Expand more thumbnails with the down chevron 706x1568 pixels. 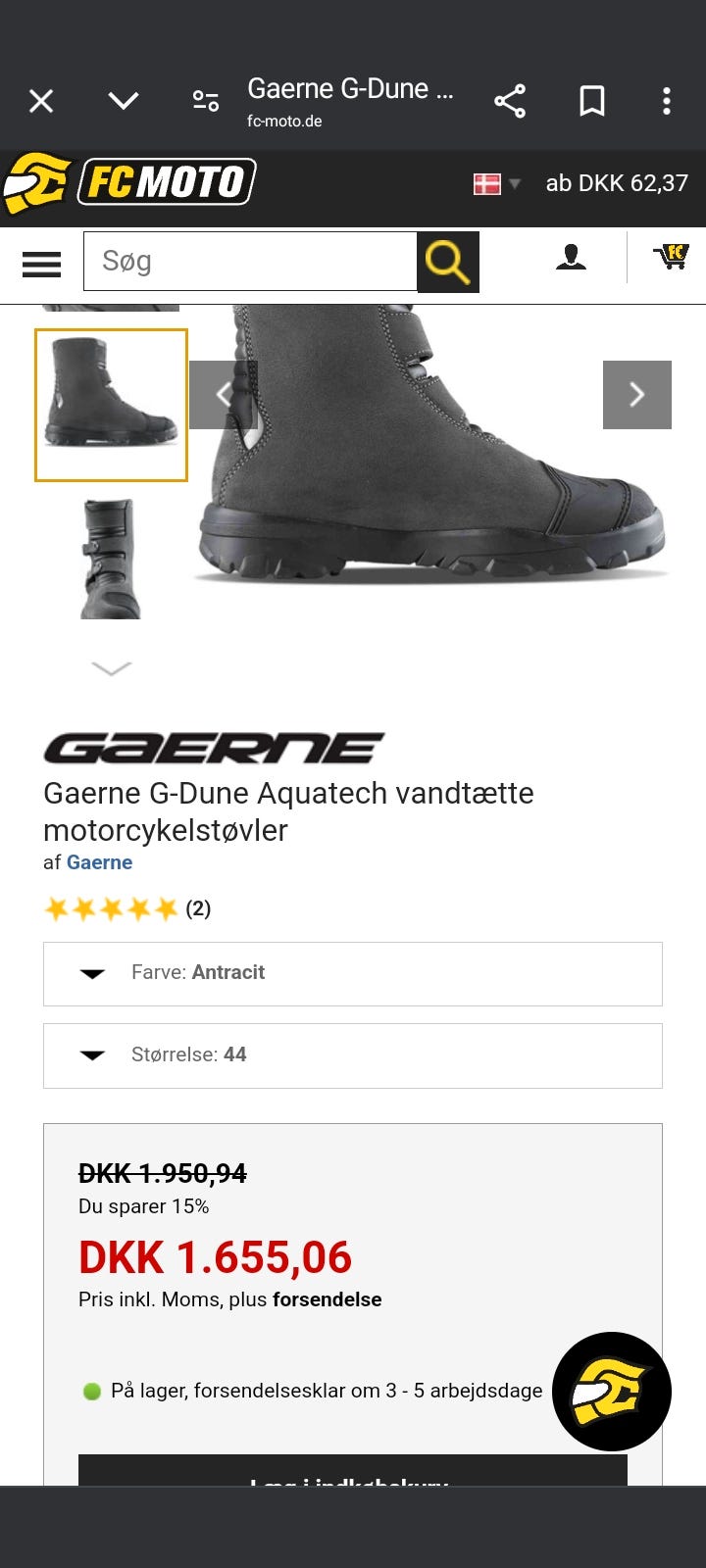(x=111, y=668)
